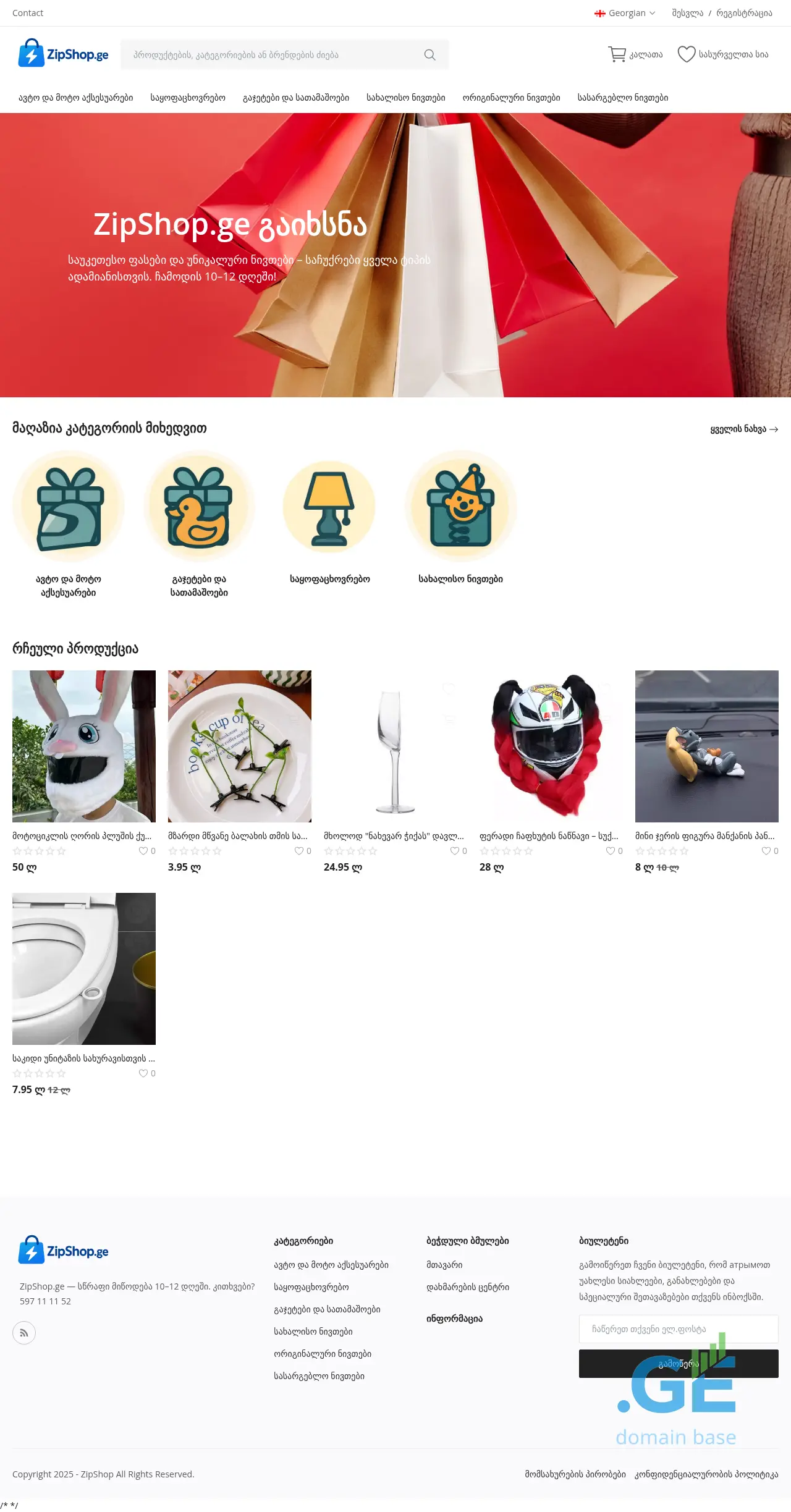Open the bunny helmet cover product
791x1512 pixels.
tap(84, 746)
